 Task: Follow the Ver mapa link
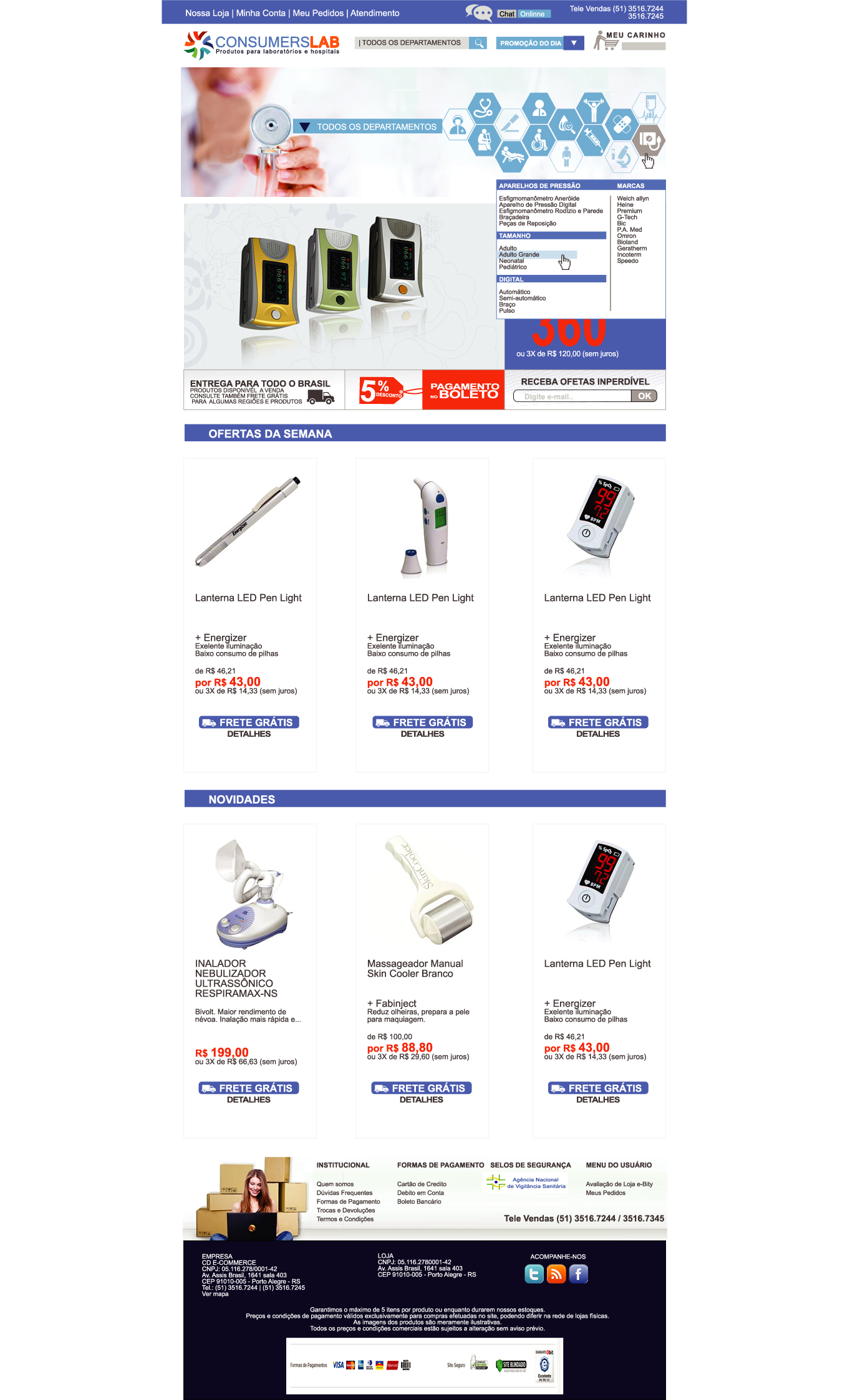pos(215,1294)
